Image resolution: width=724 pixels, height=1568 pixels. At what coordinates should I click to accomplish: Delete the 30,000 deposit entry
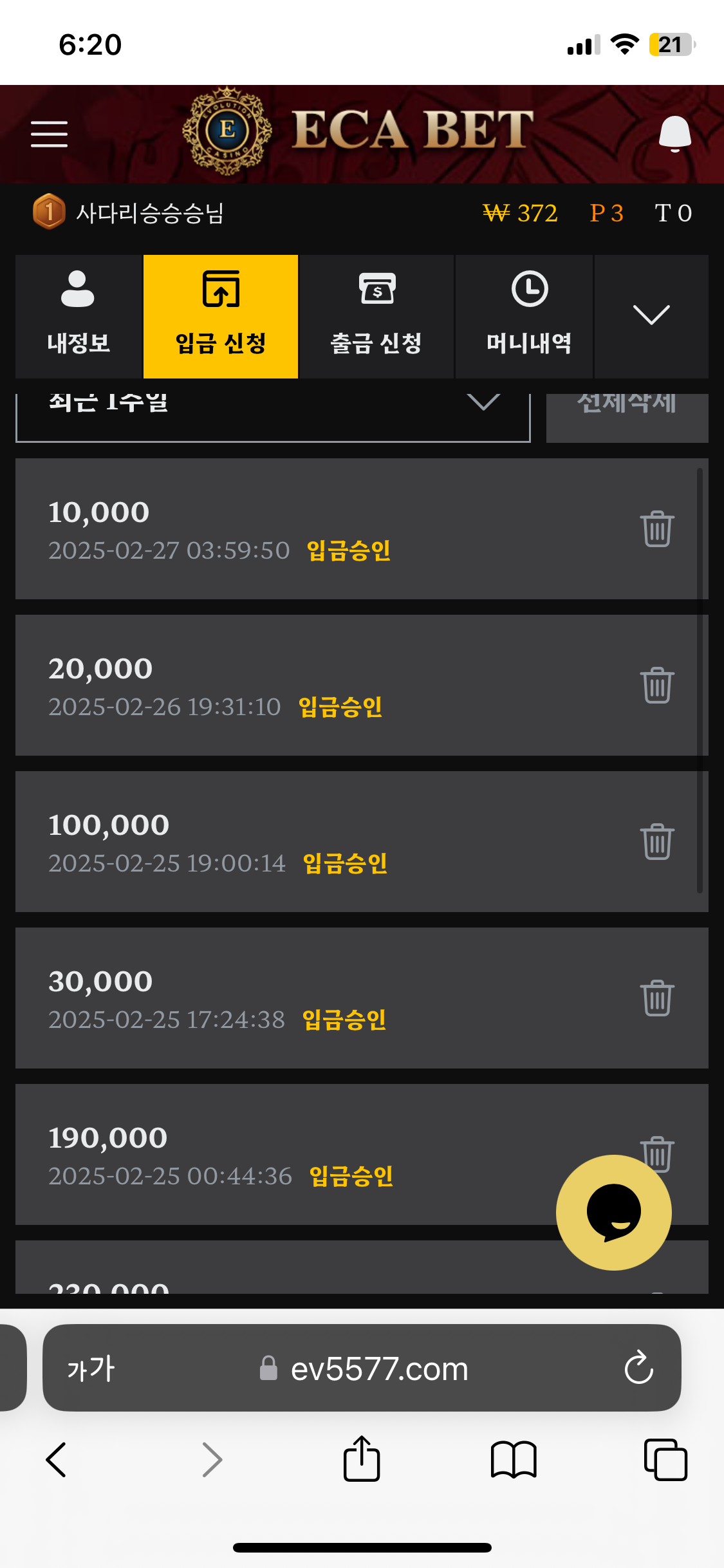pos(657,998)
